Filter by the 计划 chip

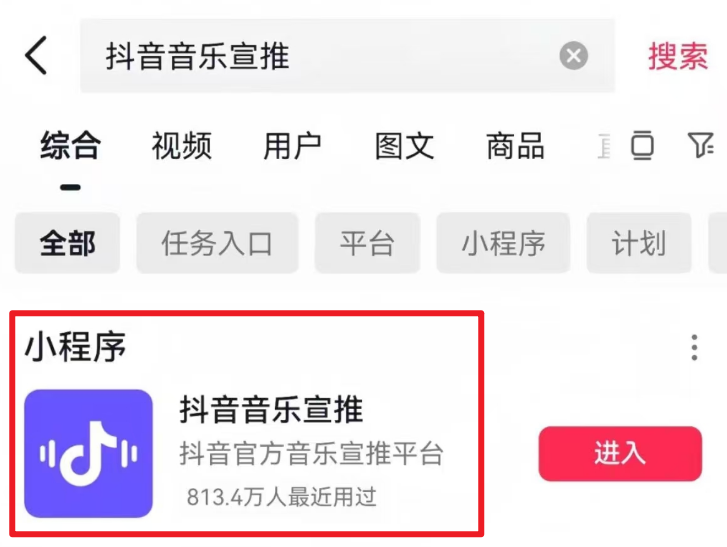[x=639, y=243]
